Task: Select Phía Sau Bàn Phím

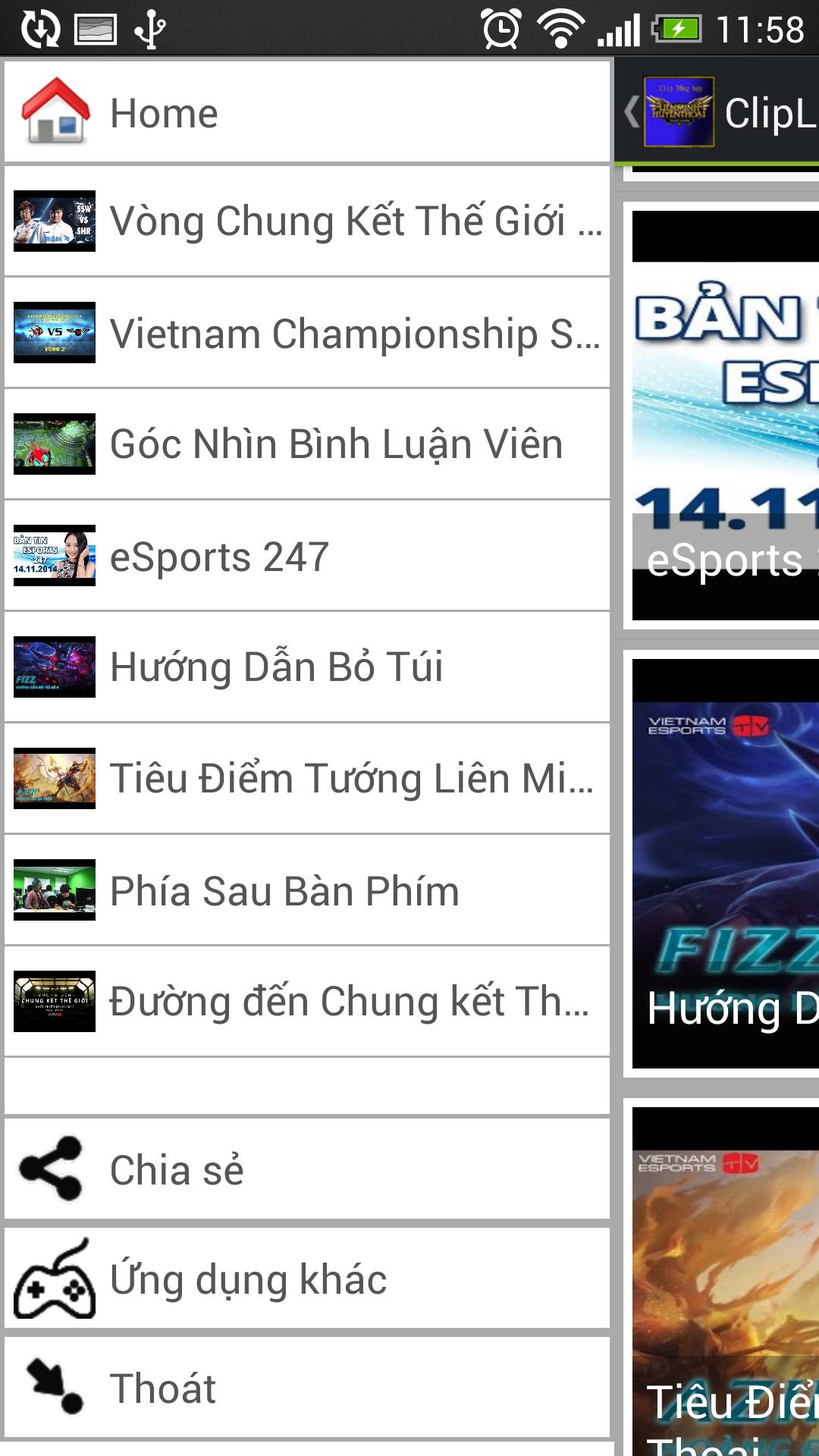Action: click(306, 890)
